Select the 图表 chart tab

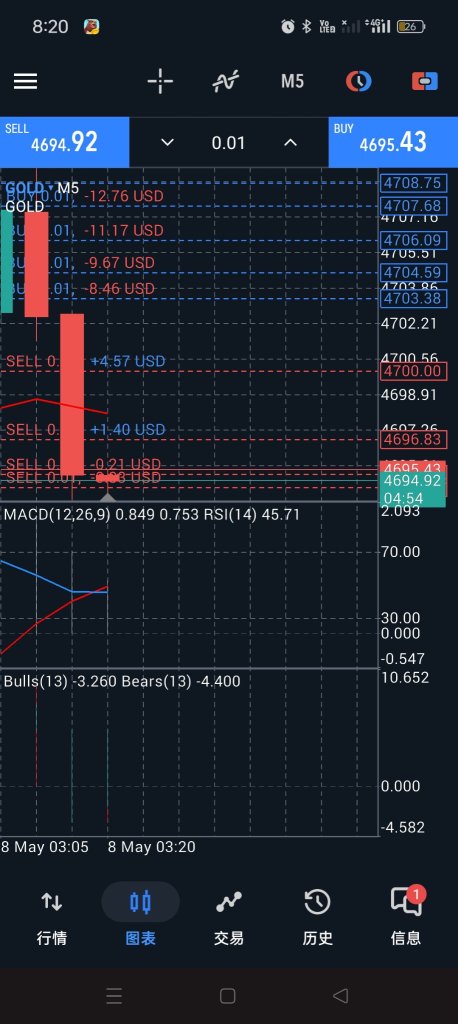pyautogui.click(x=140, y=919)
